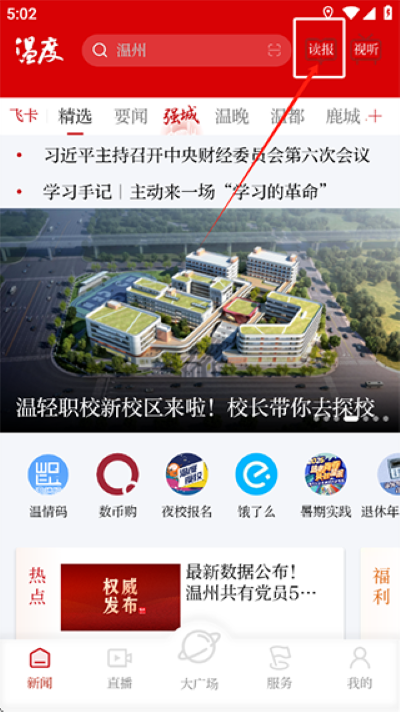Open the 数币购 shortcut
The image size is (400, 712).
118,486
